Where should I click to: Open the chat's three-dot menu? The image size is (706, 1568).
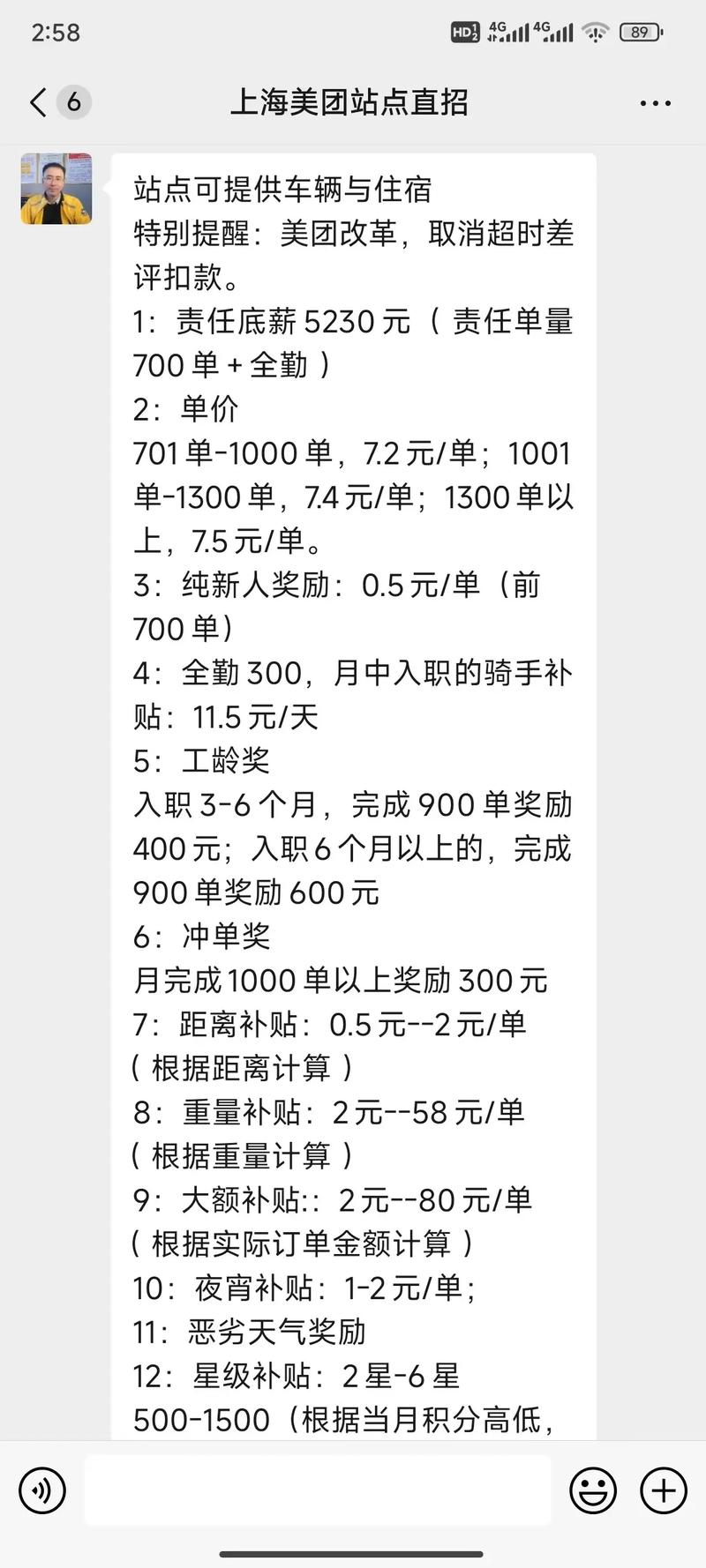click(x=655, y=103)
